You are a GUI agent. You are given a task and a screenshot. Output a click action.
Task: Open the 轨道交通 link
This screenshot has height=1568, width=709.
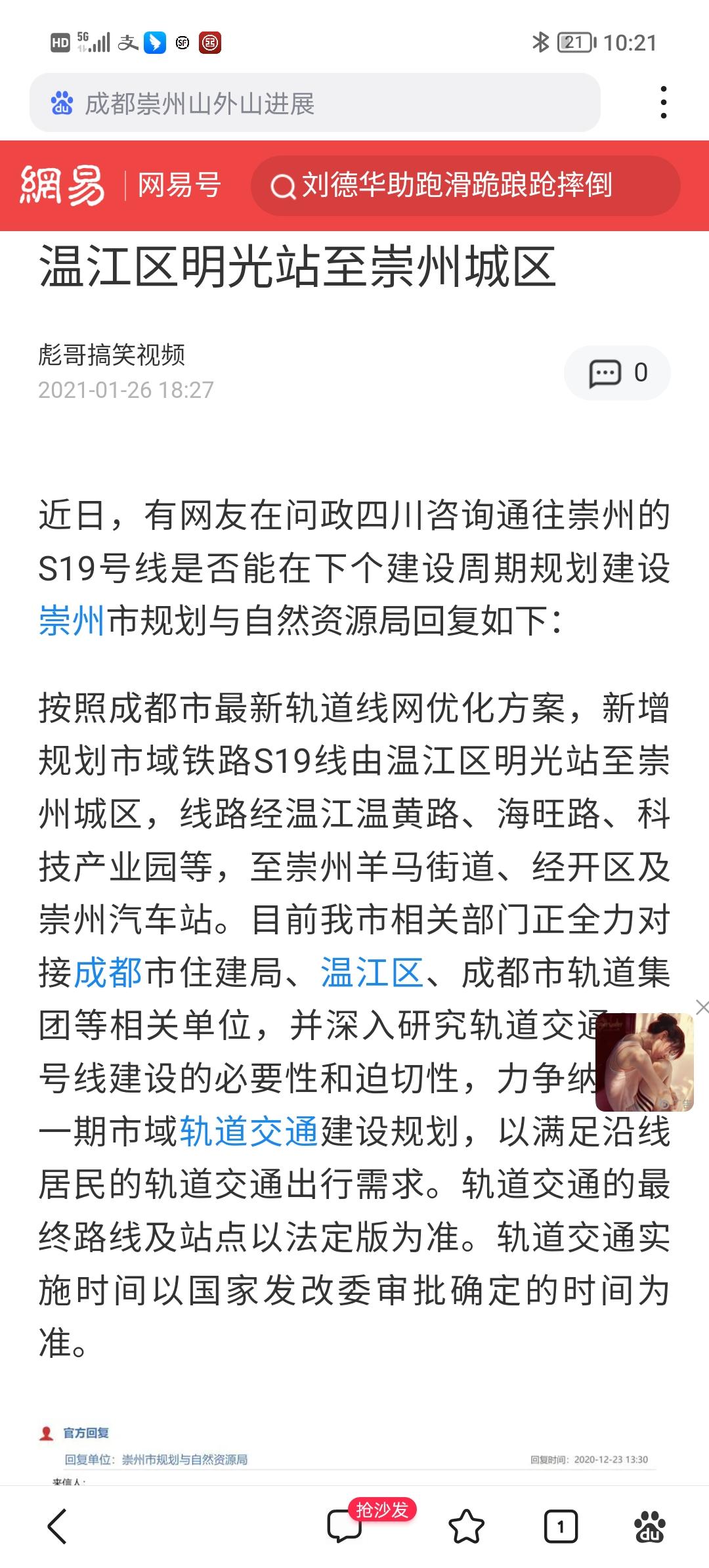pos(249,1132)
